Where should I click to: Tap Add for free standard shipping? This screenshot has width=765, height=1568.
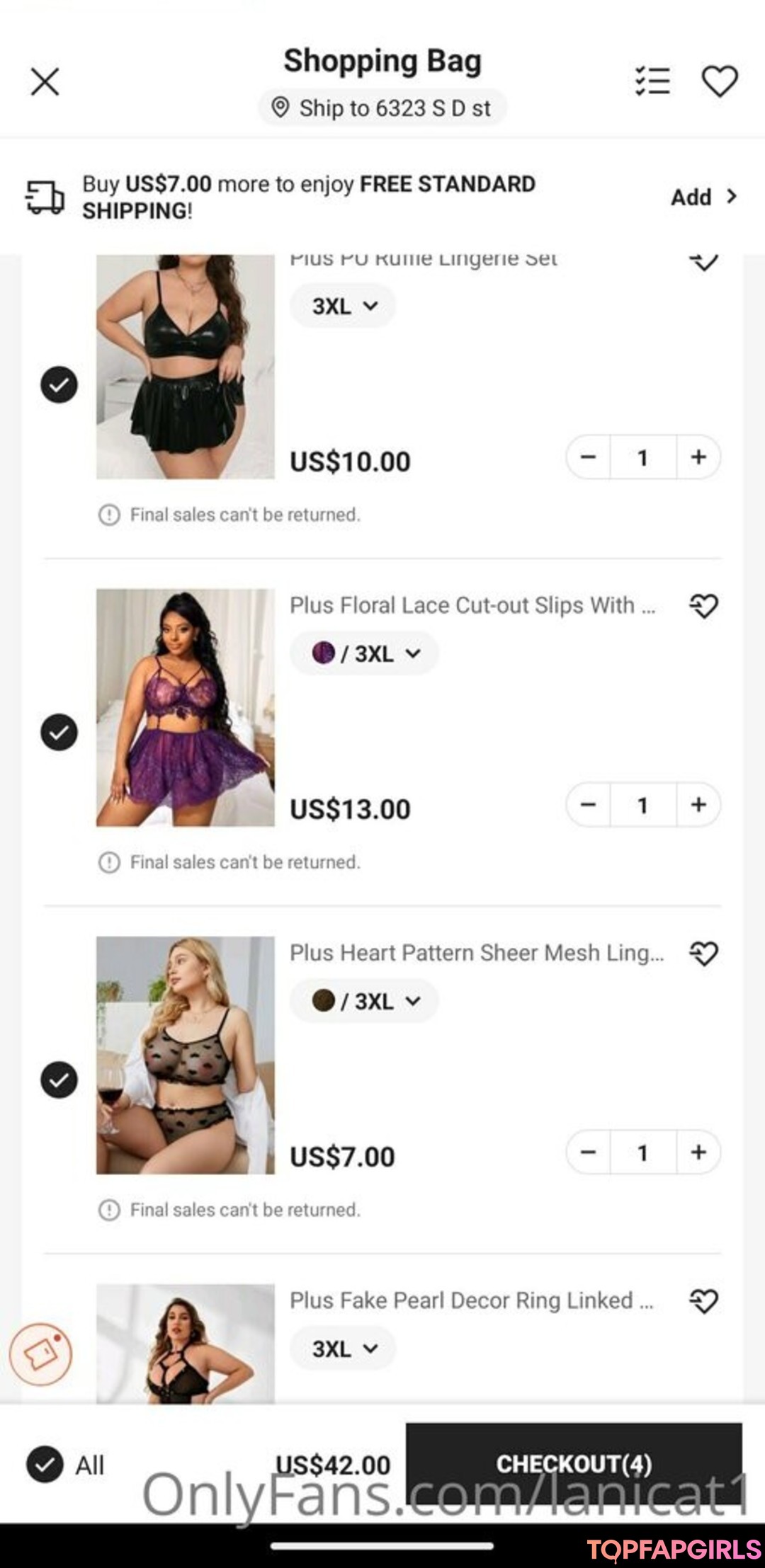coord(703,197)
